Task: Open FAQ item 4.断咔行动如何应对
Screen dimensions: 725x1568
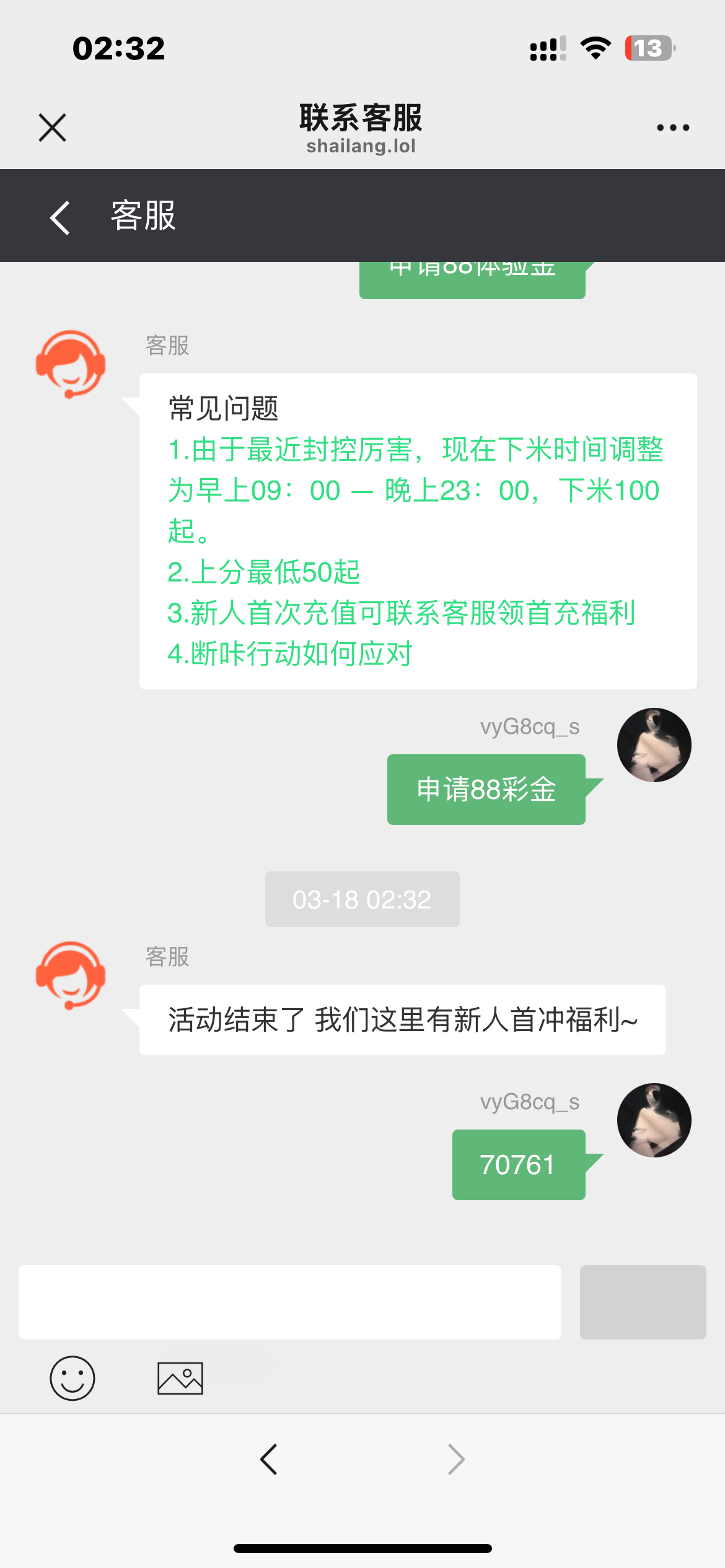Action: point(289,654)
